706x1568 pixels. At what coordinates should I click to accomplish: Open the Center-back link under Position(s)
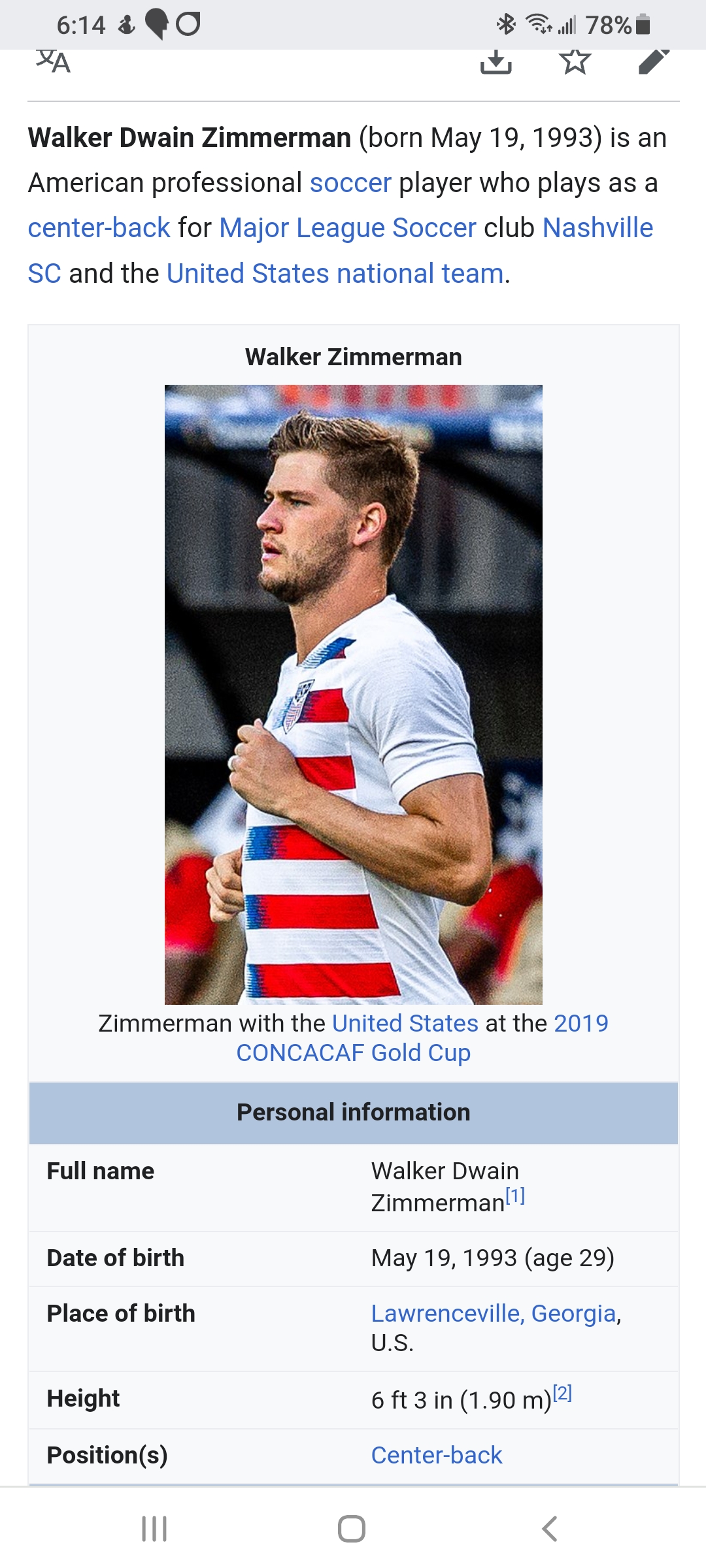click(x=436, y=1455)
